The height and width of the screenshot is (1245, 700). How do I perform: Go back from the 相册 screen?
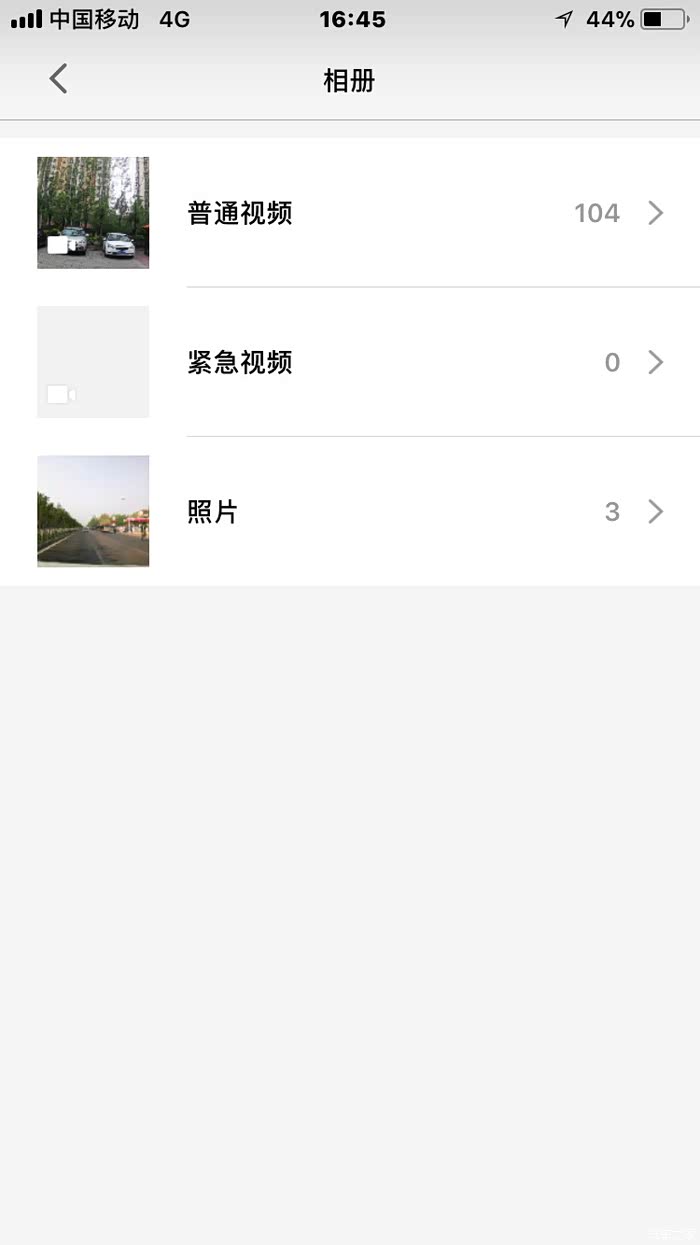point(58,79)
